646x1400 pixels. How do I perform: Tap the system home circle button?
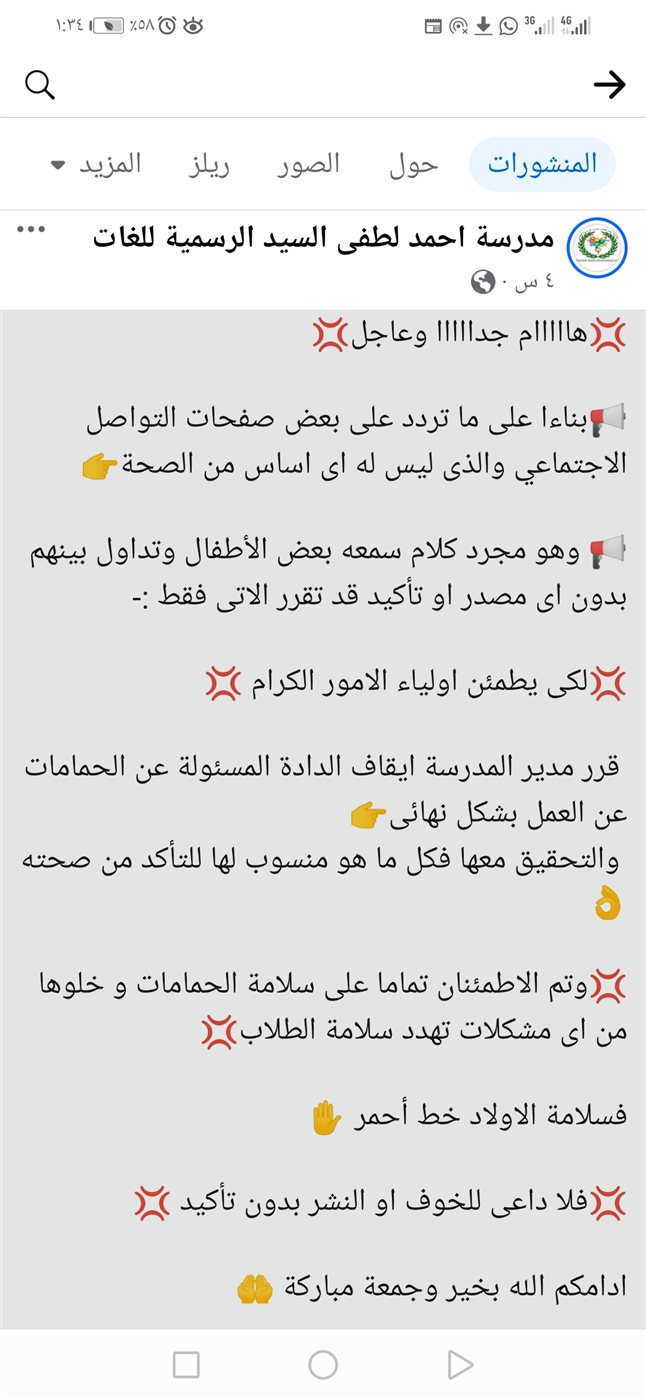tap(323, 1365)
